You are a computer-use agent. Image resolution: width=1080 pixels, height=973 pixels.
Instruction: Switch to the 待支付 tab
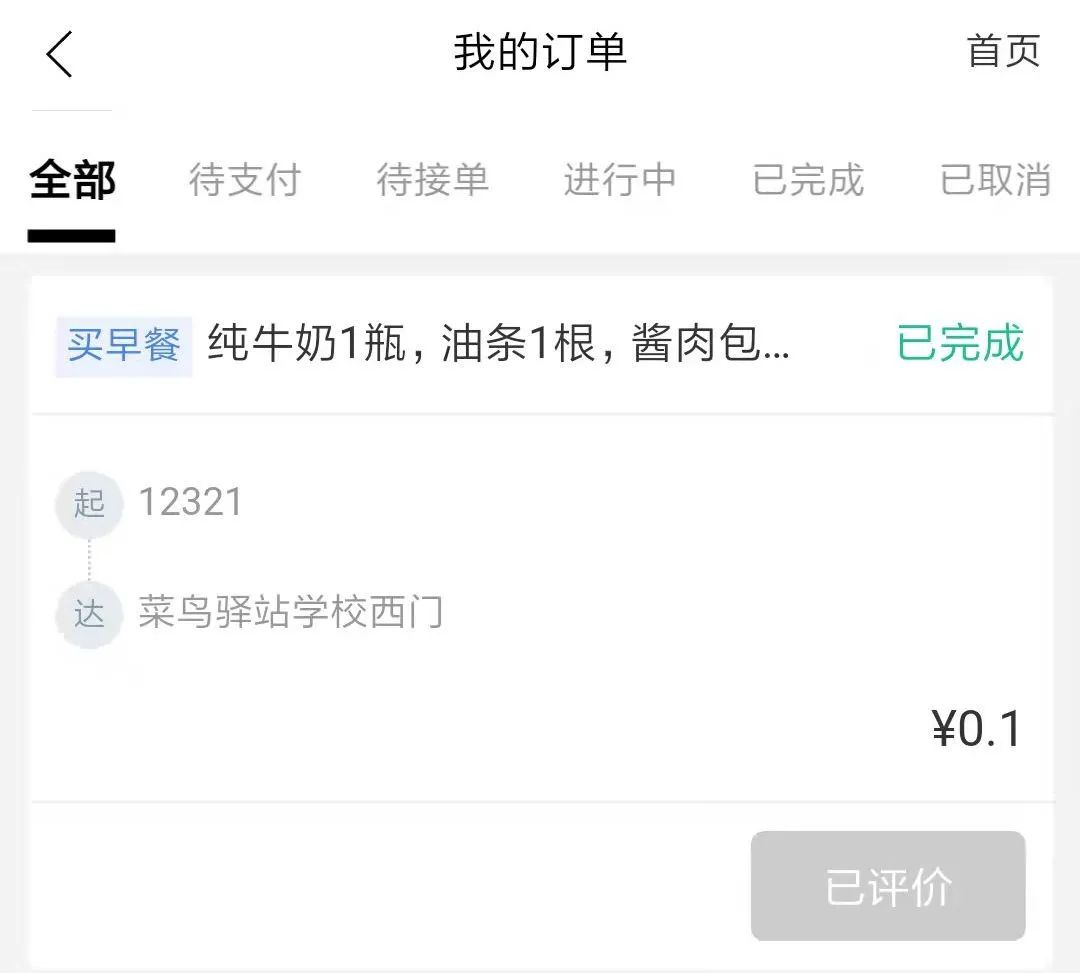coord(245,180)
